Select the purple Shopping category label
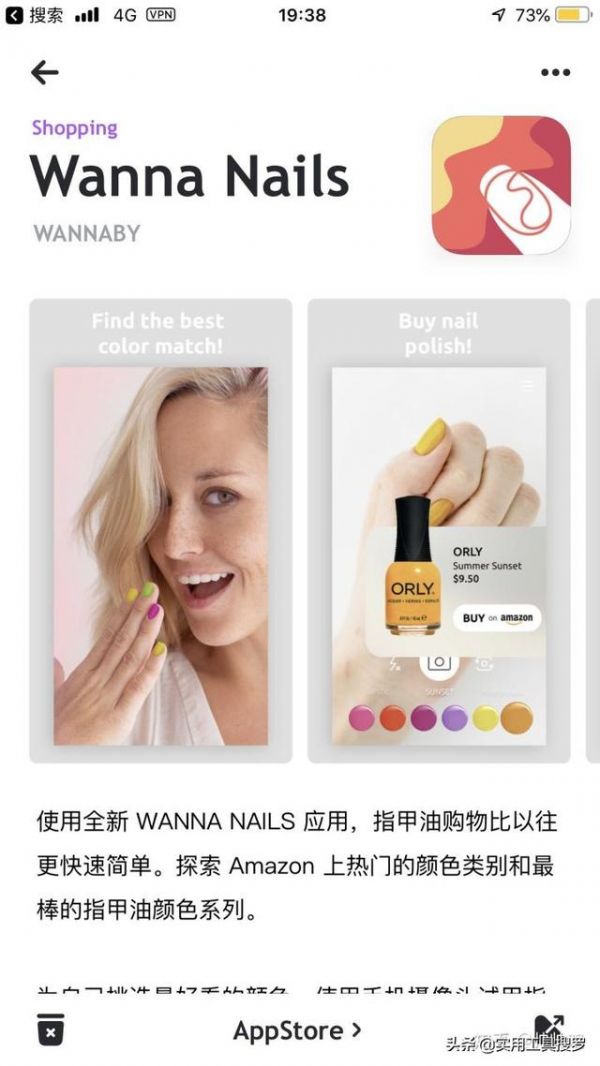 (74, 128)
